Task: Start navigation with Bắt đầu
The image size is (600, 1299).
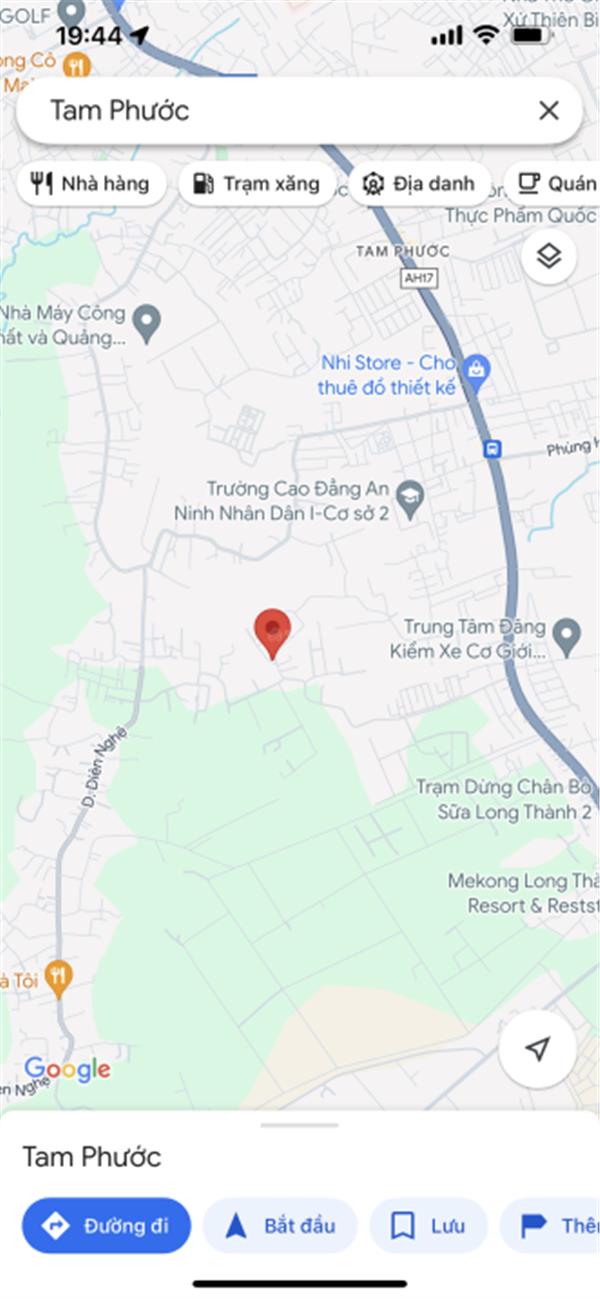Action: click(x=280, y=1226)
